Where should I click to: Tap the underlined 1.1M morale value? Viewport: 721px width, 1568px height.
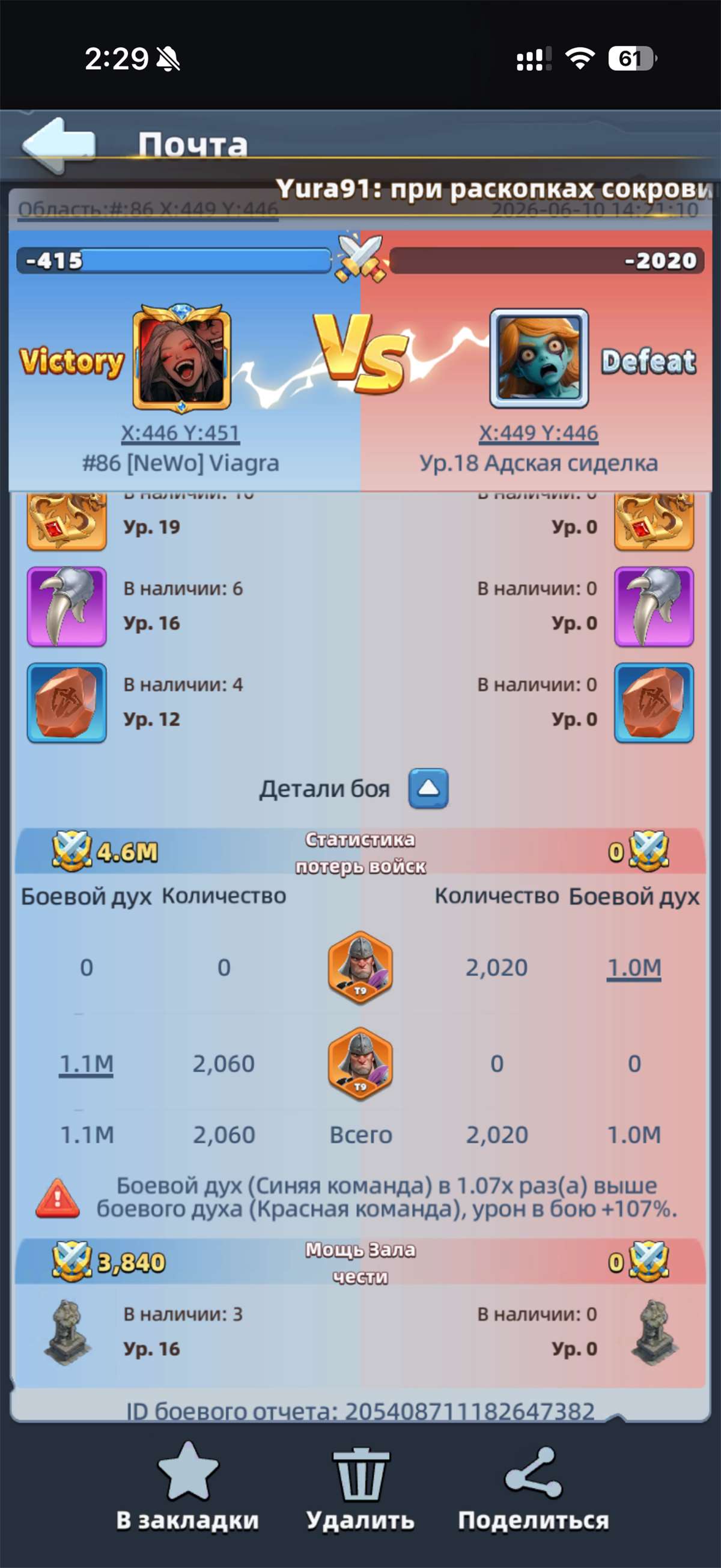pos(87,1063)
